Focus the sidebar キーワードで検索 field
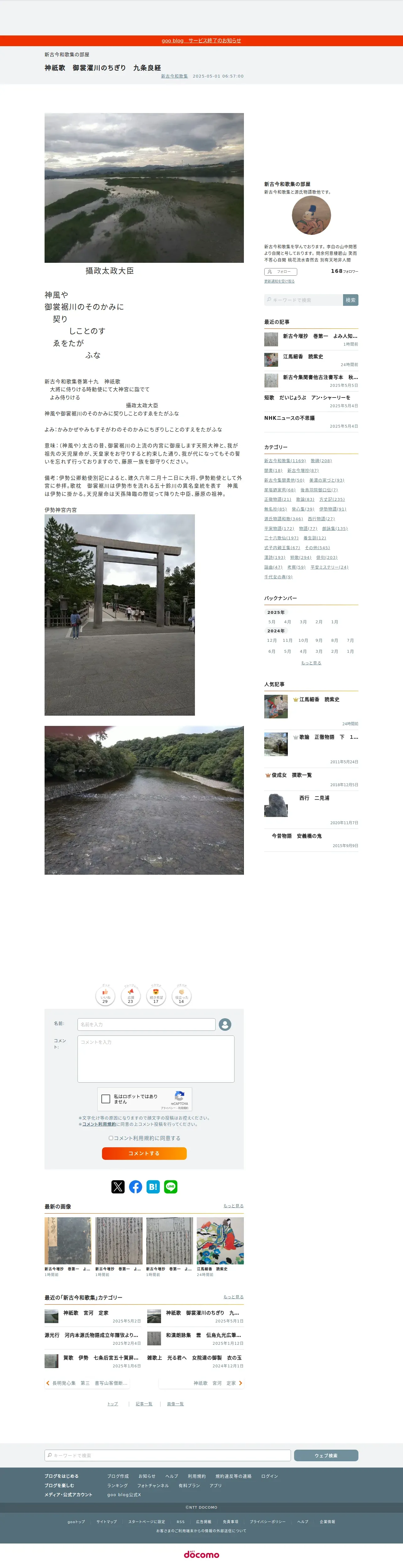The height and width of the screenshot is (1568, 403). point(303,300)
